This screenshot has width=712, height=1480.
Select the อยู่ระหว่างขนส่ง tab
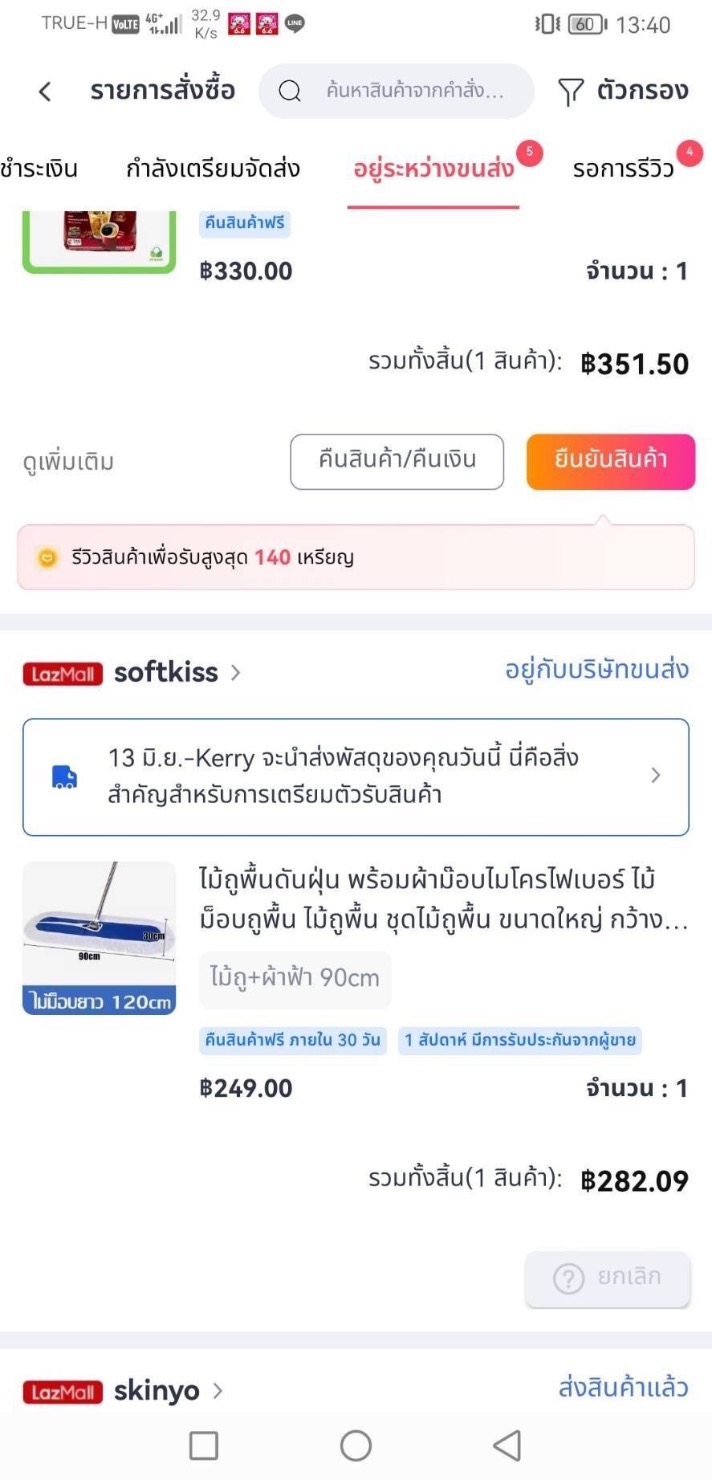(x=433, y=169)
